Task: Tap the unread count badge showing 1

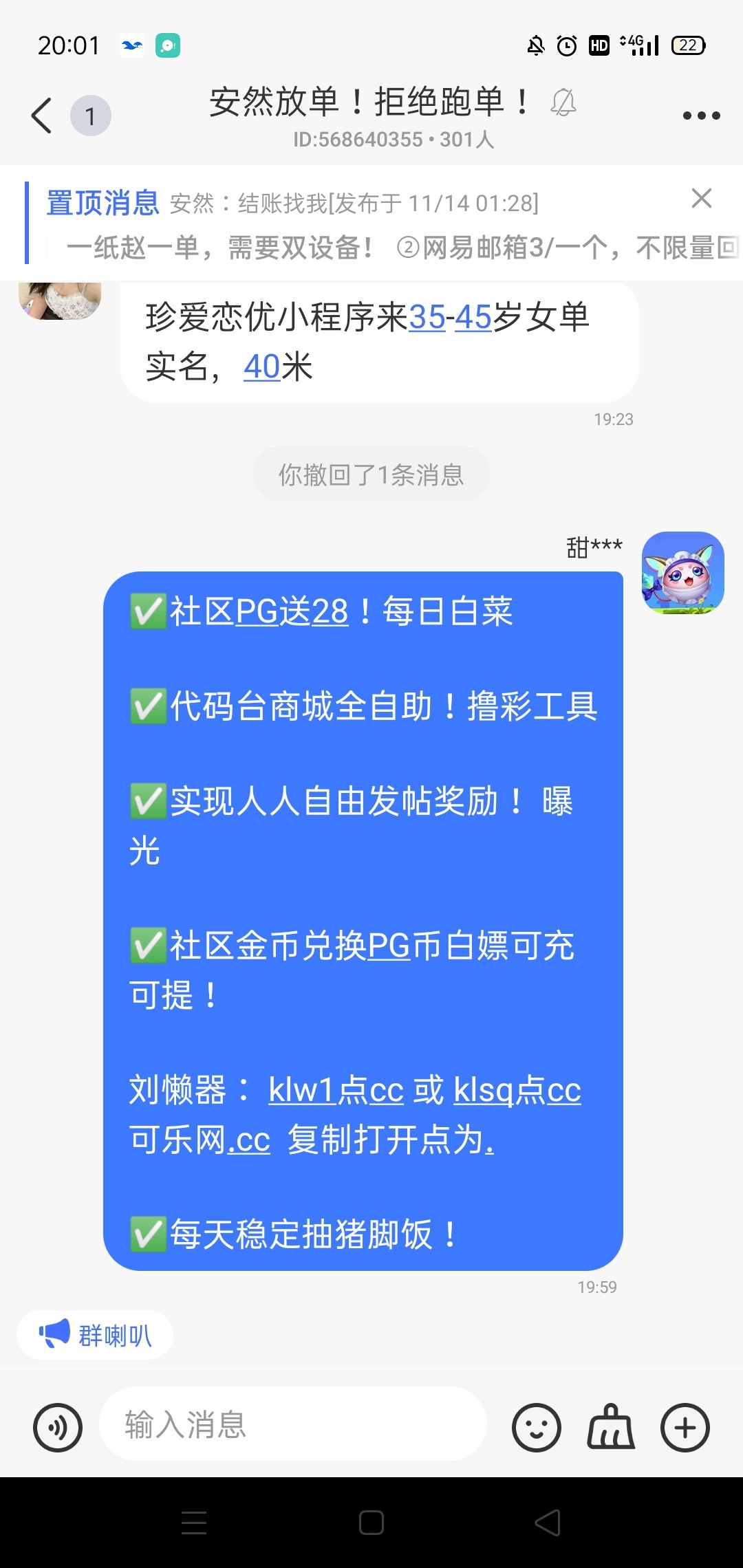Action: [89, 115]
